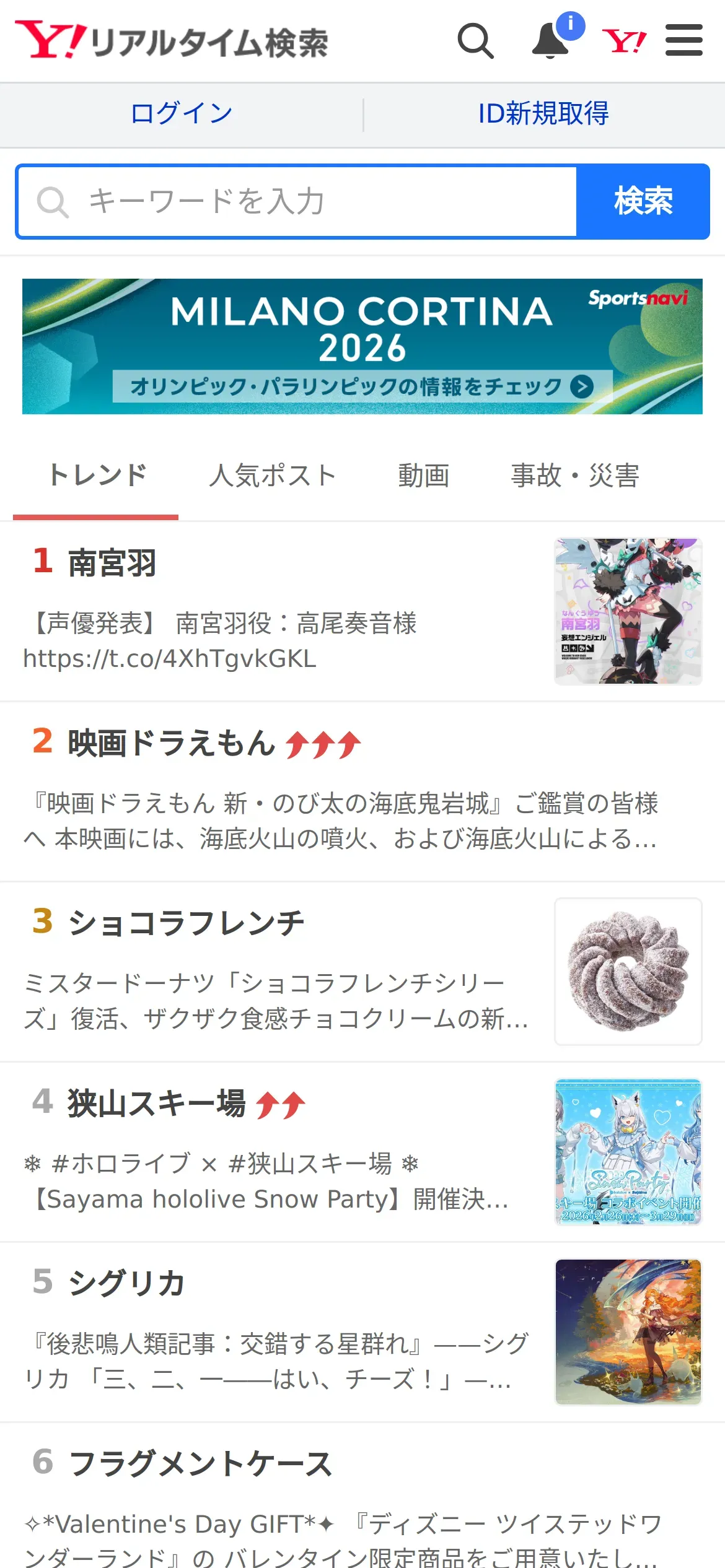Open the search magnifier icon in header
The image size is (725, 1568).
point(475,41)
